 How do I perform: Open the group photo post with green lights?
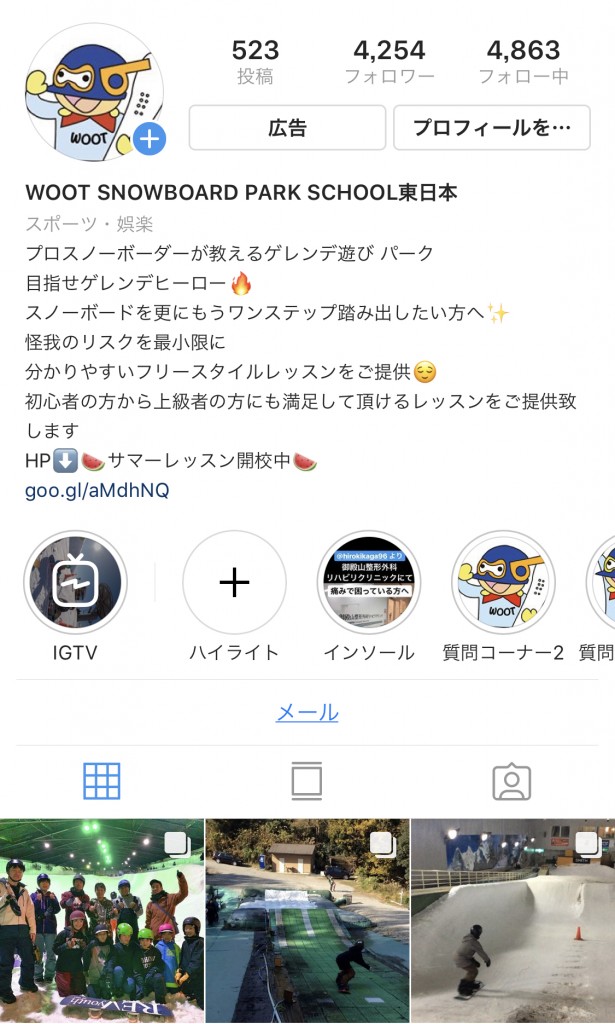click(x=102, y=920)
